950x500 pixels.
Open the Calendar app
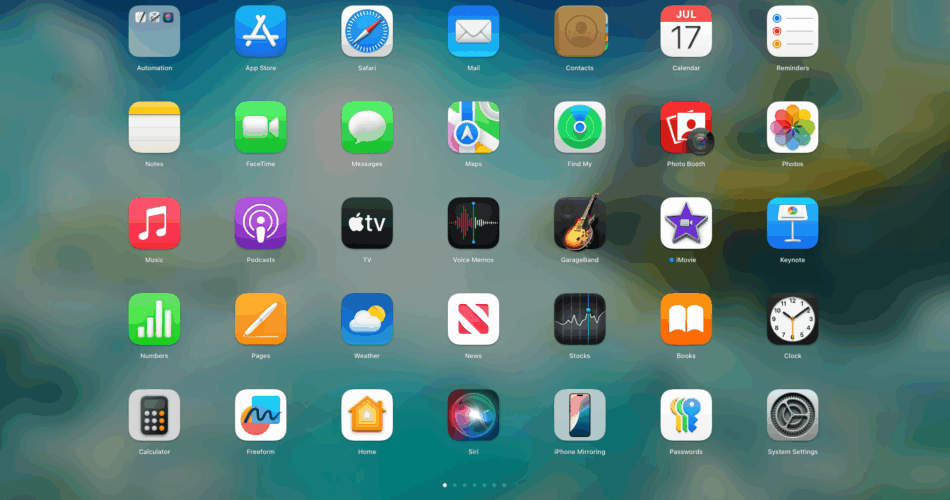686,31
